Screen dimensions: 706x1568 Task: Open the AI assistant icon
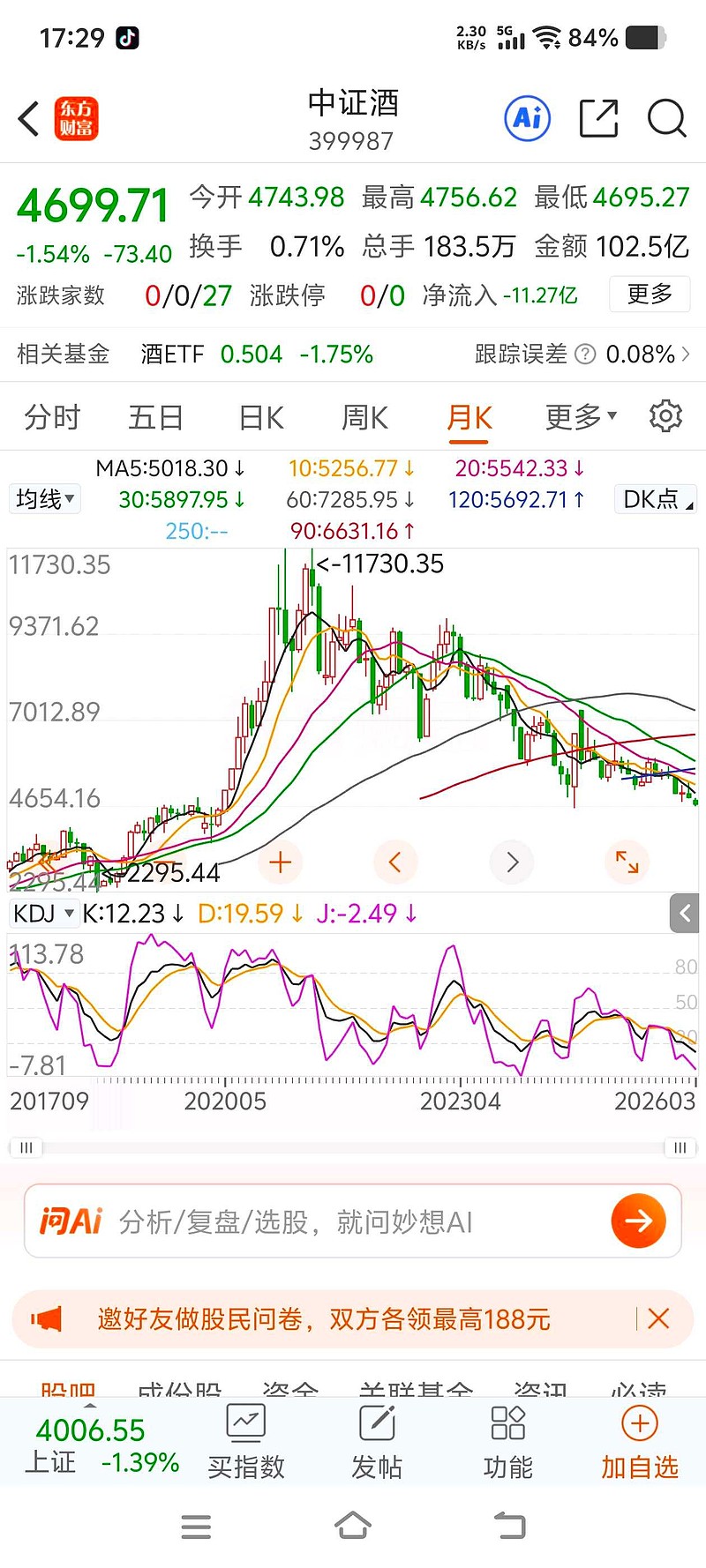[x=528, y=118]
